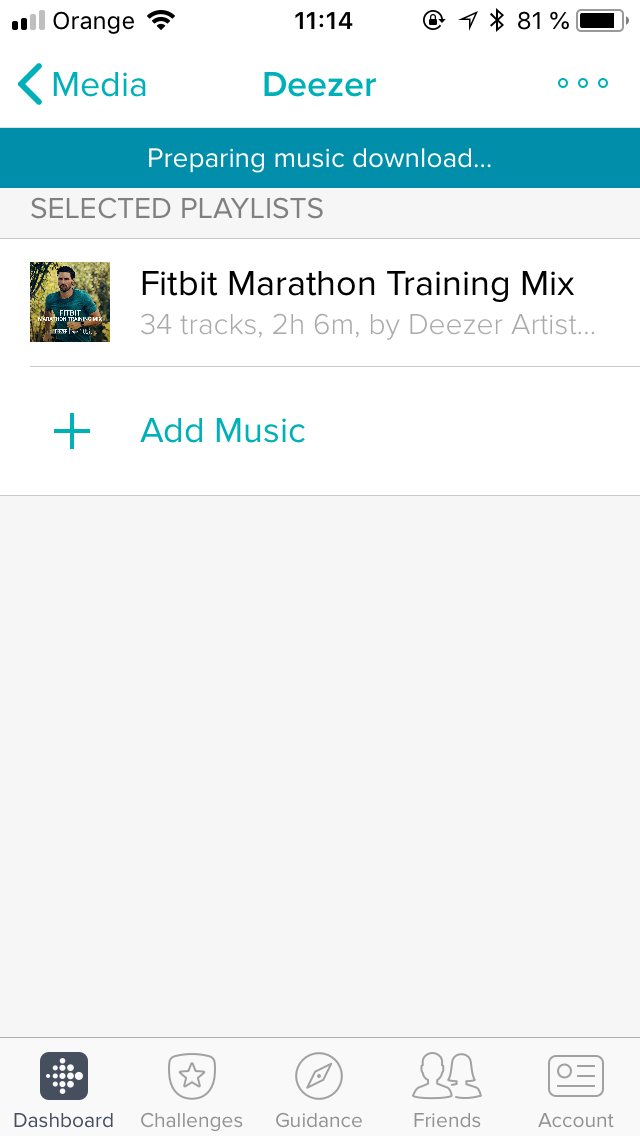Viewport: 640px width, 1136px height.
Task: Tap Add Music
Action: click(320, 431)
